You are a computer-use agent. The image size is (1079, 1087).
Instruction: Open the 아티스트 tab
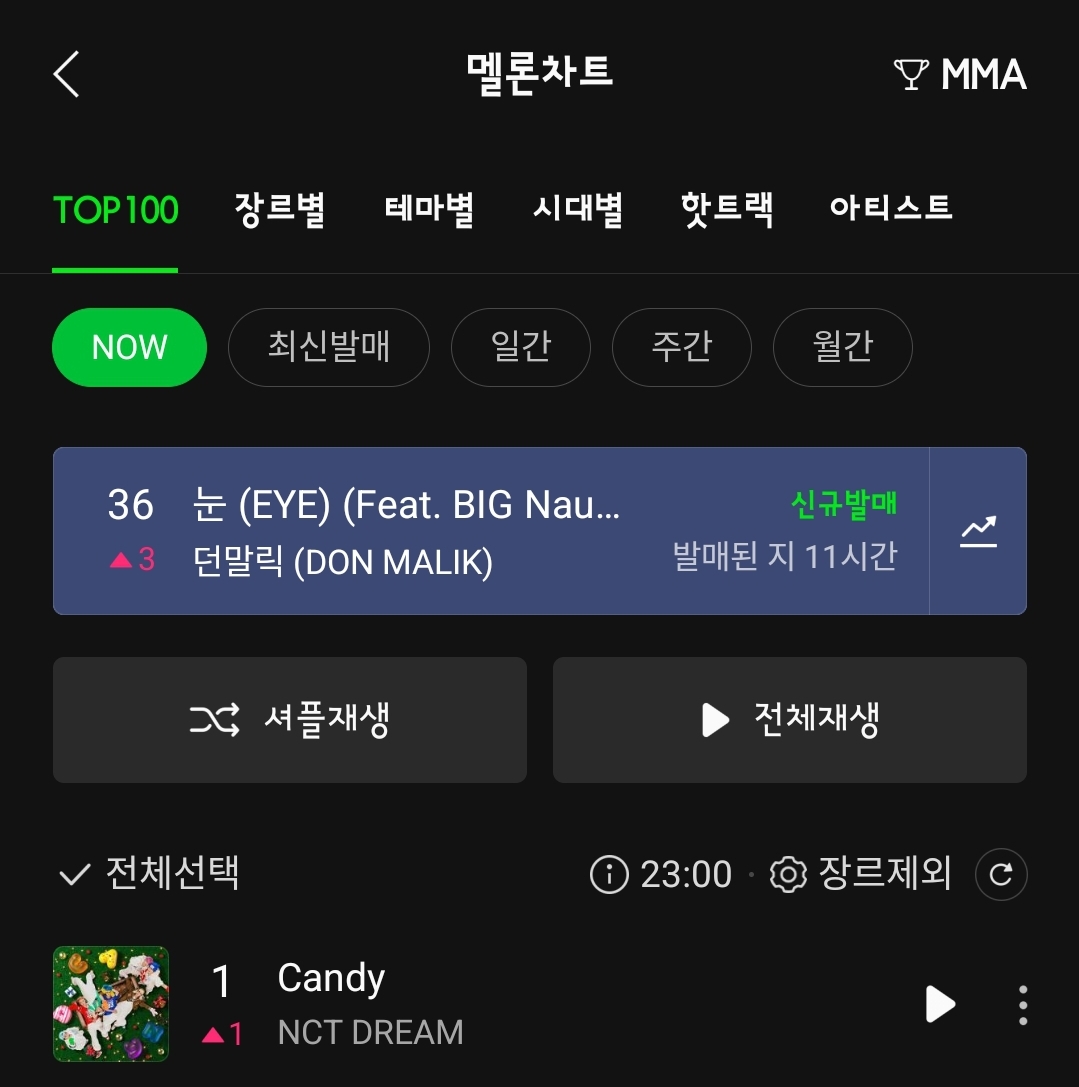pyautogui.click(x=890, y=208)
